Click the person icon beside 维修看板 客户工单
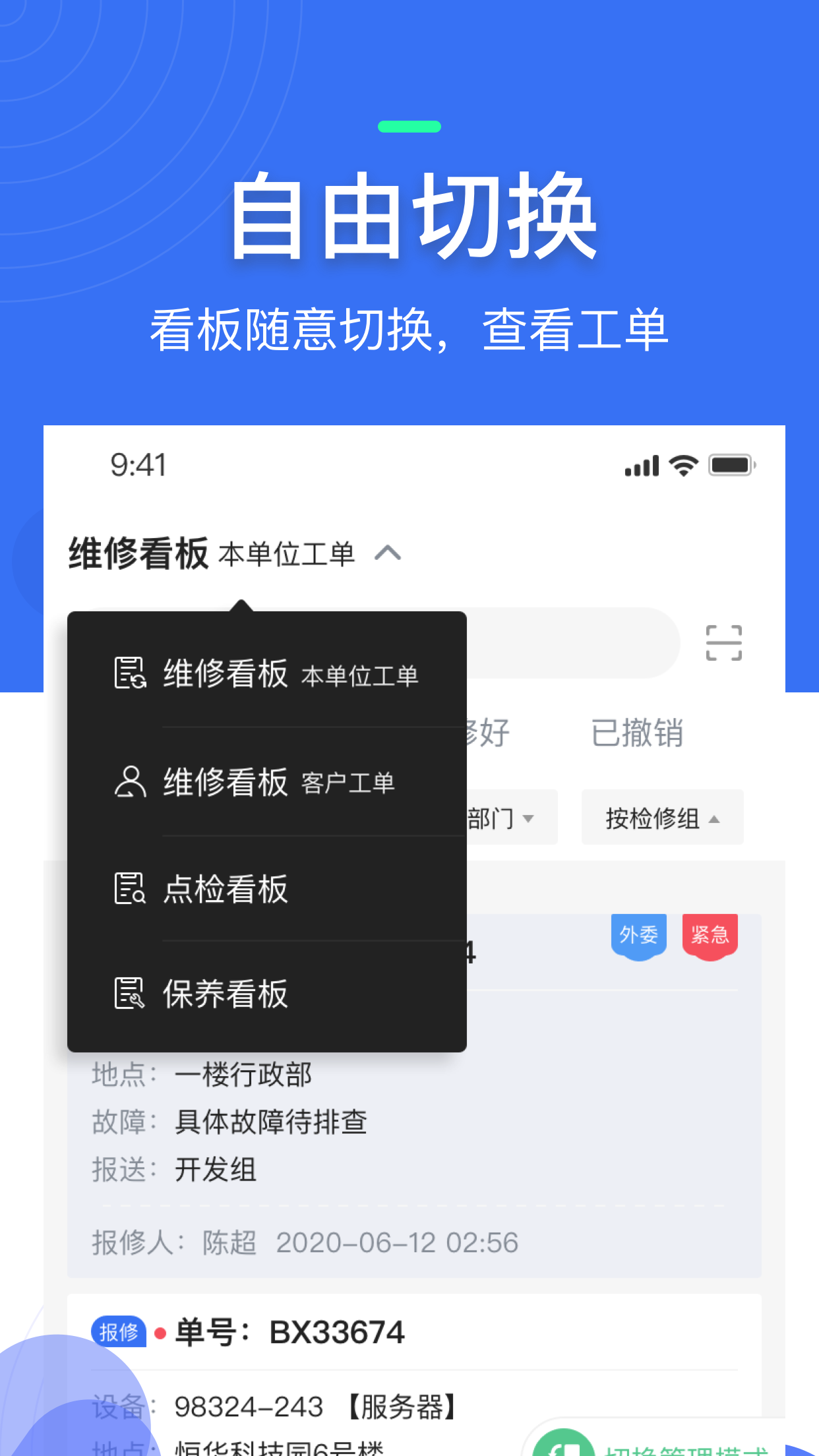 (x=129, y=781)
